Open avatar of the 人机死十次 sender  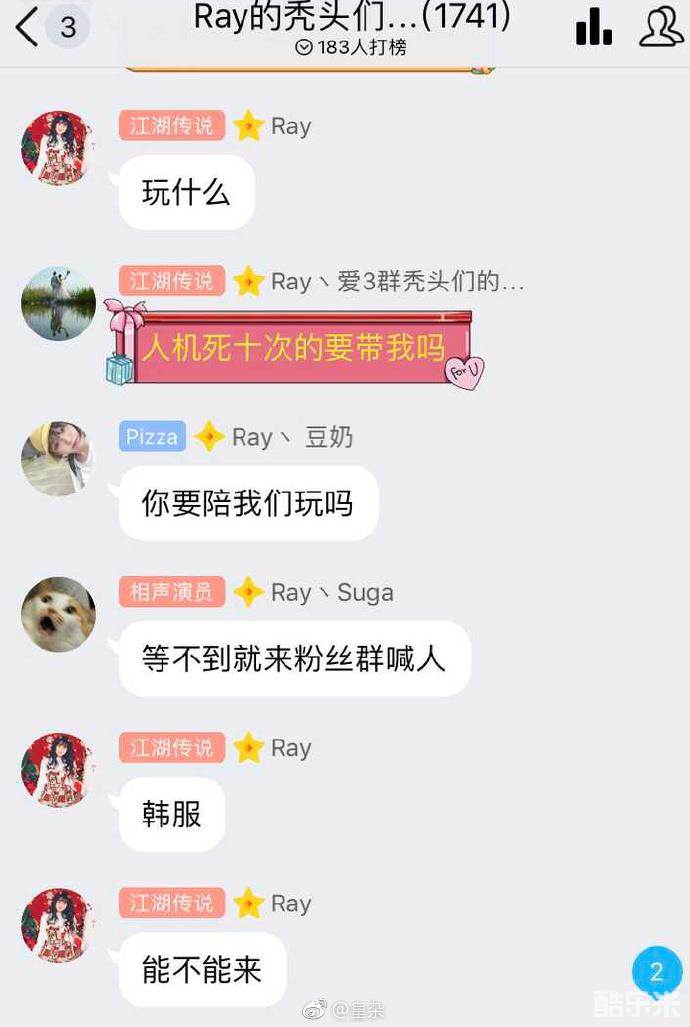[x=58, y=303]
